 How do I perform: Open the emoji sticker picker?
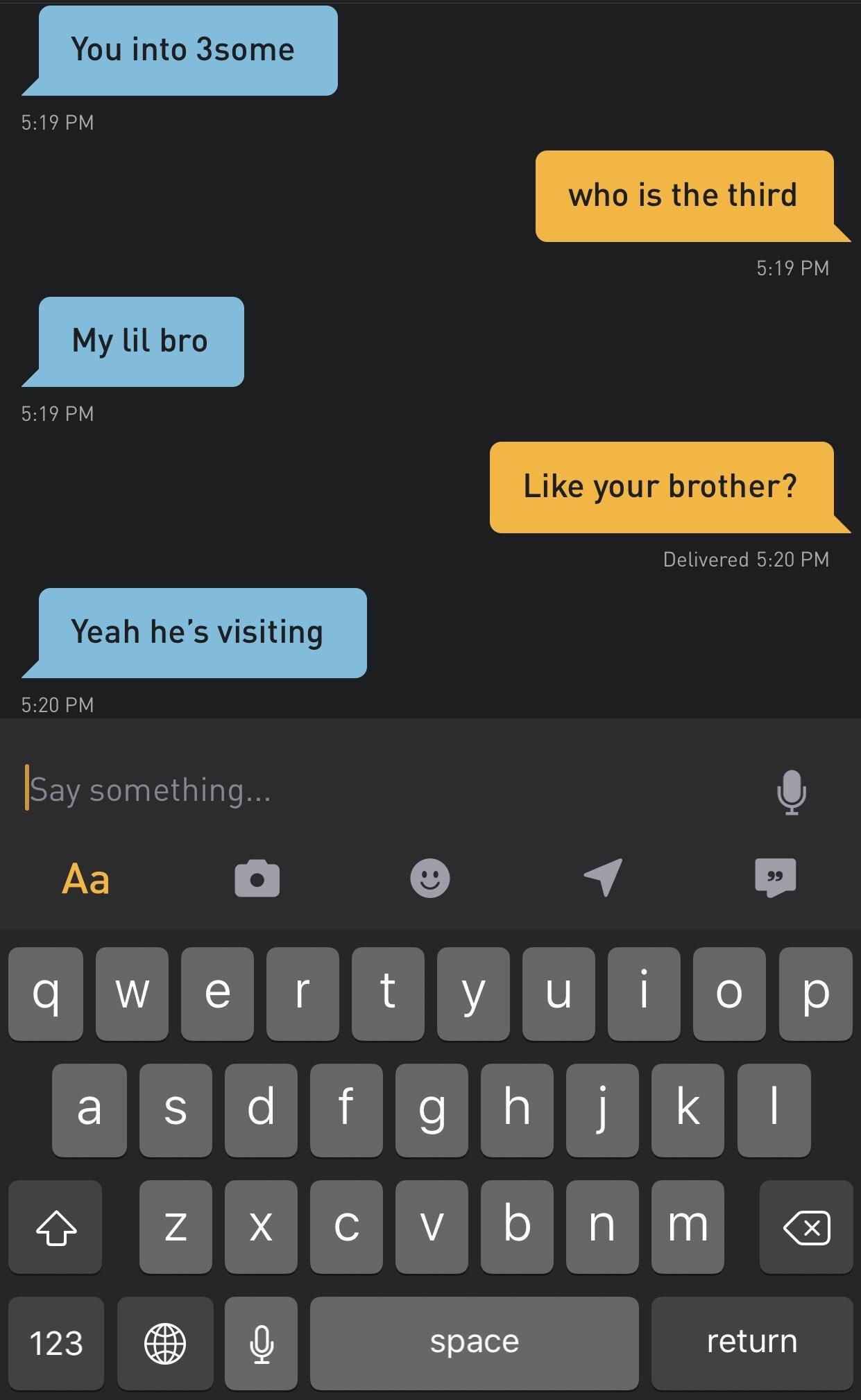point(430,879)
